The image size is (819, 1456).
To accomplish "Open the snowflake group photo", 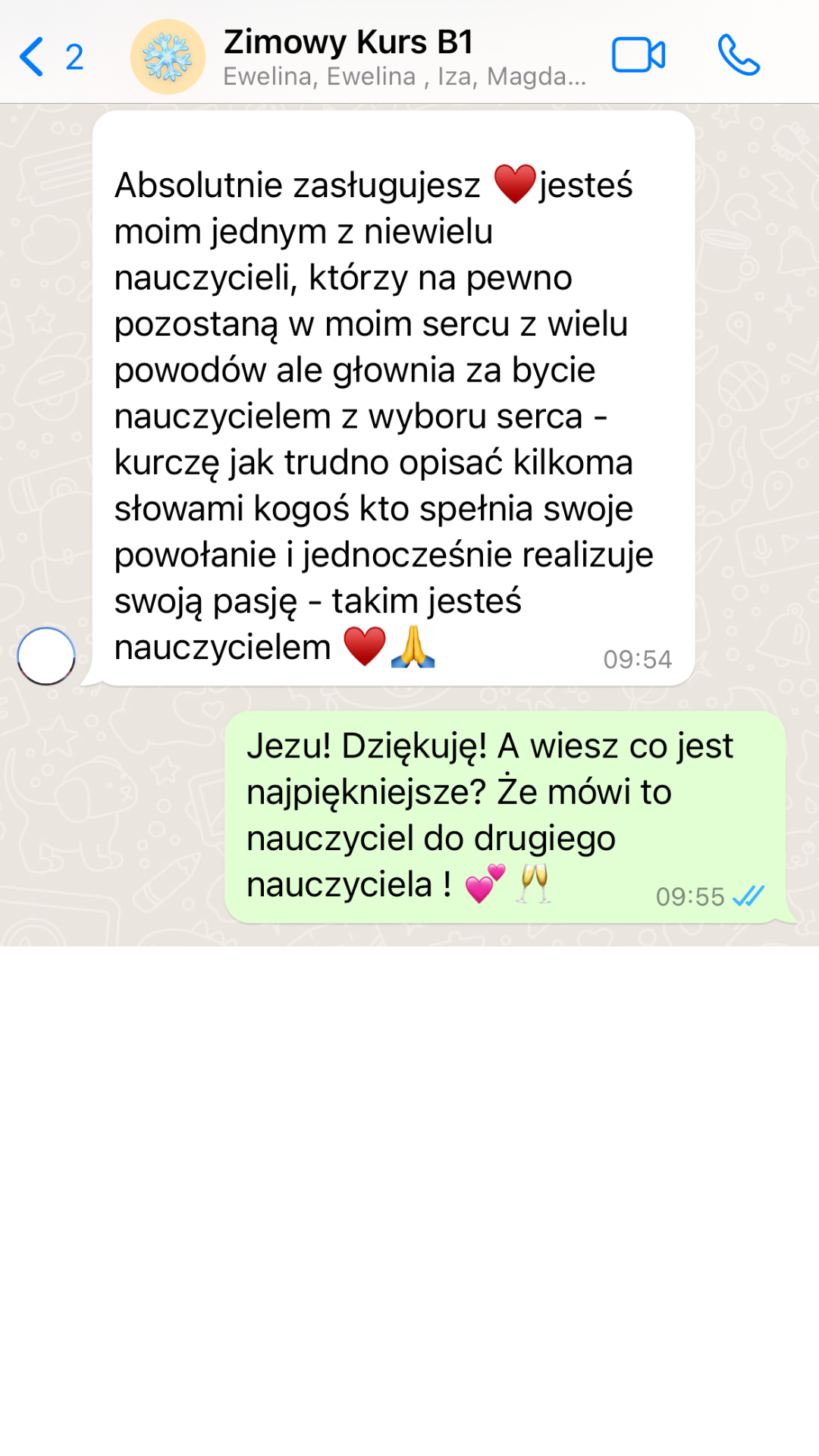I will 168,57.
